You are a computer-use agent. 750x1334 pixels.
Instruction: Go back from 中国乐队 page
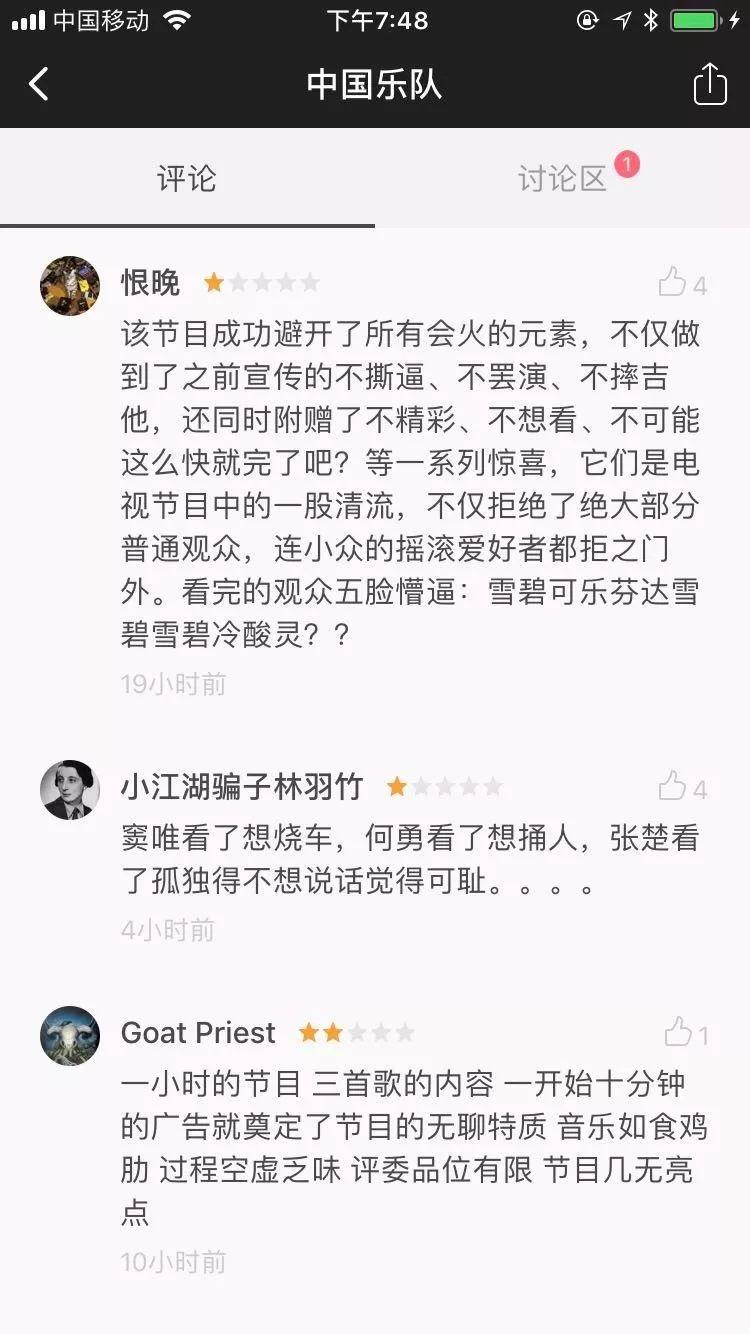click(x=39, y=84)
